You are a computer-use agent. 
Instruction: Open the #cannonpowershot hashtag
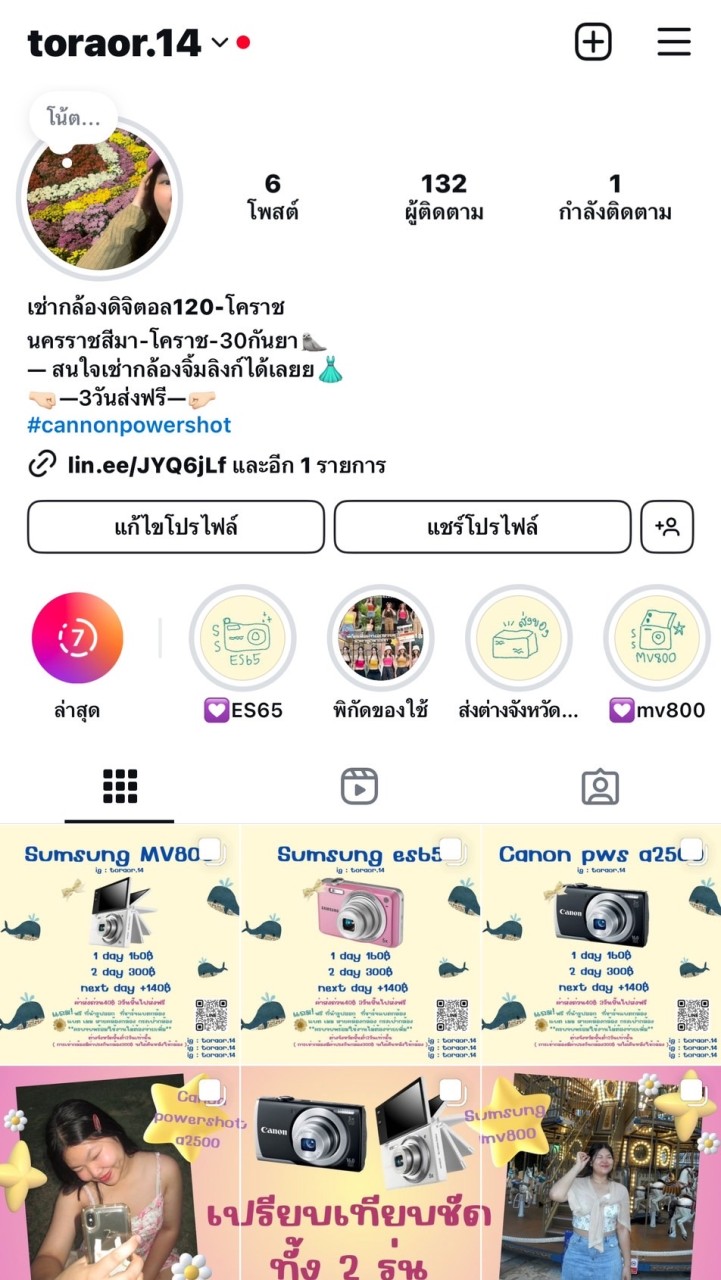(x=129, y=425)
